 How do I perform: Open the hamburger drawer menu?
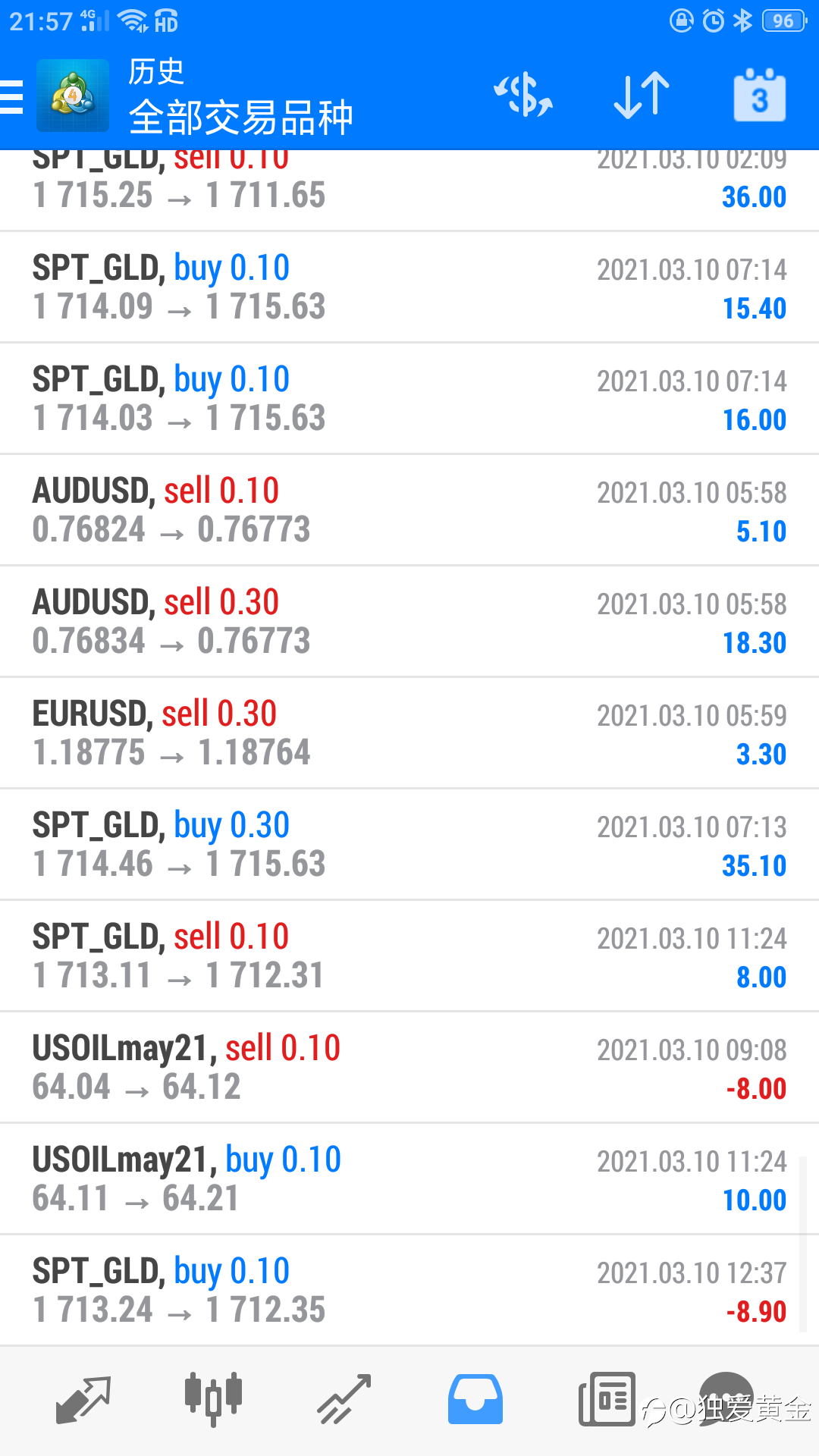point(12,97)
